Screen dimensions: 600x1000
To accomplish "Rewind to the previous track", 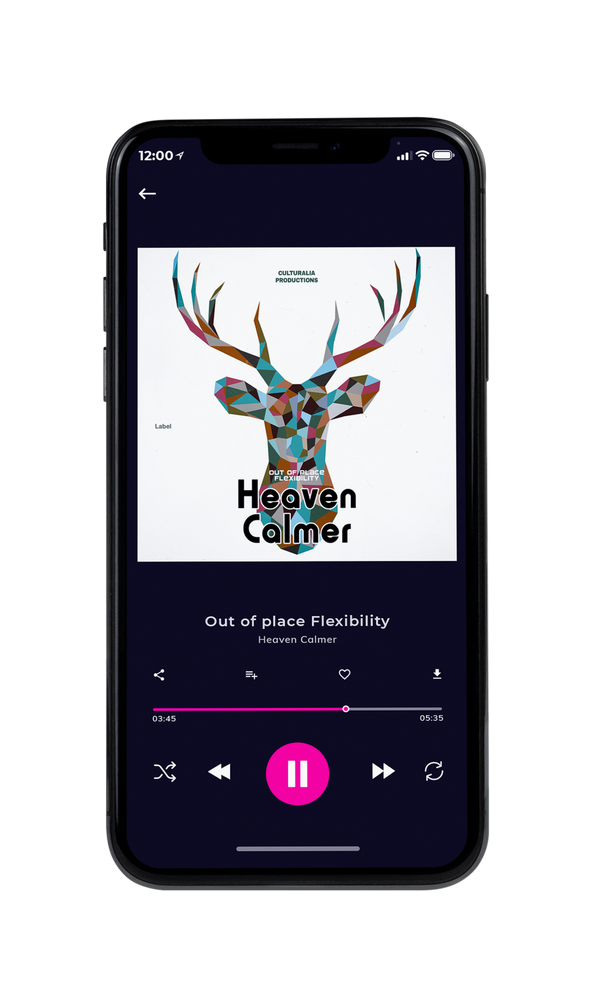I will coord(219,772).
